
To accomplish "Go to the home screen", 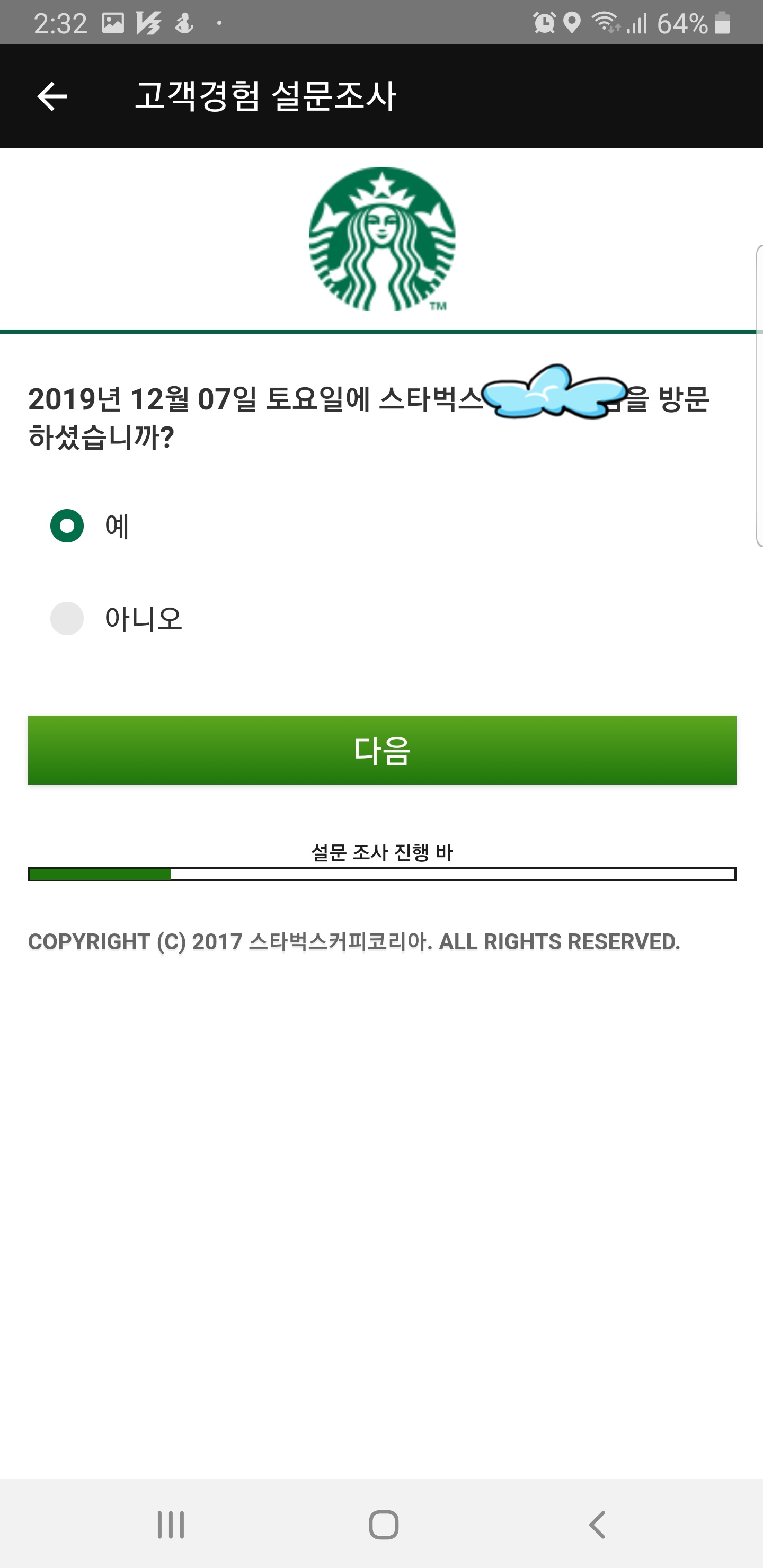I will pos(384,1525).
